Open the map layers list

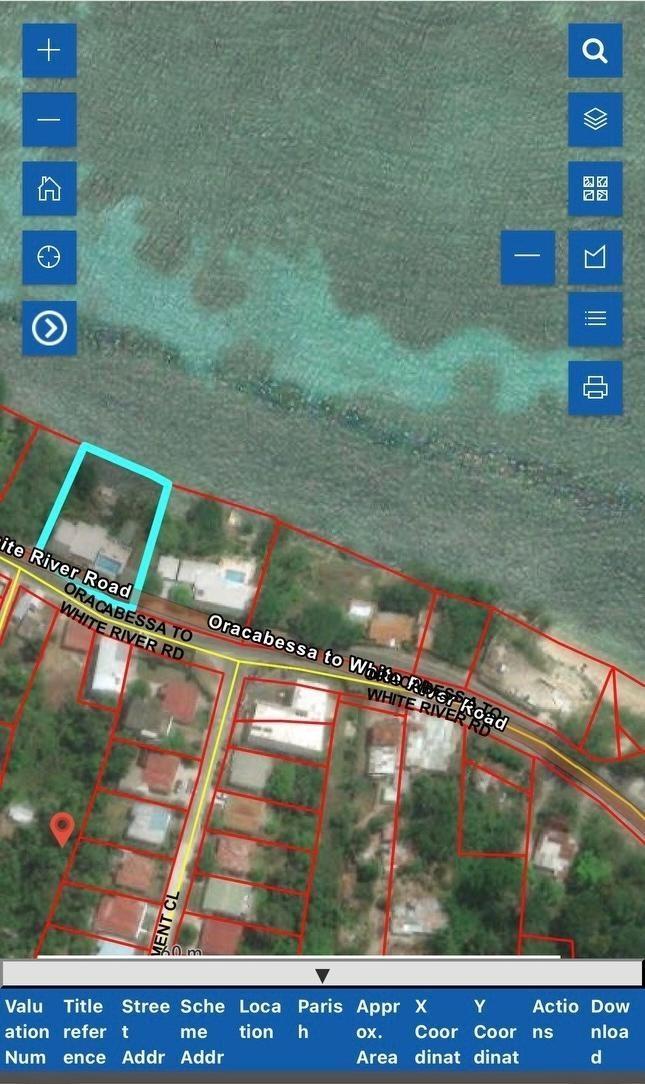click(x=595, y=120)
